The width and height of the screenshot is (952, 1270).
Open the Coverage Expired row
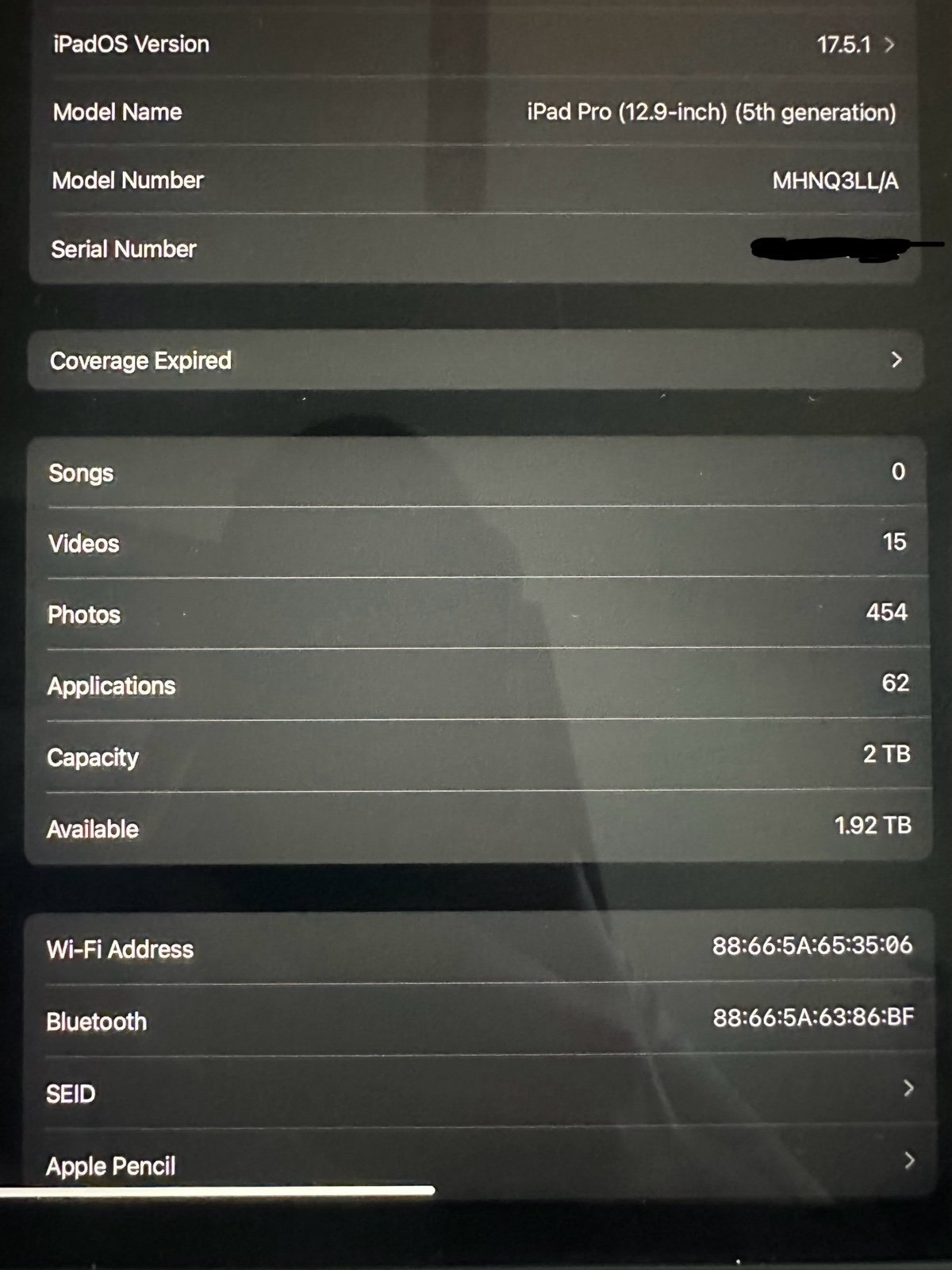coord(474,360)
